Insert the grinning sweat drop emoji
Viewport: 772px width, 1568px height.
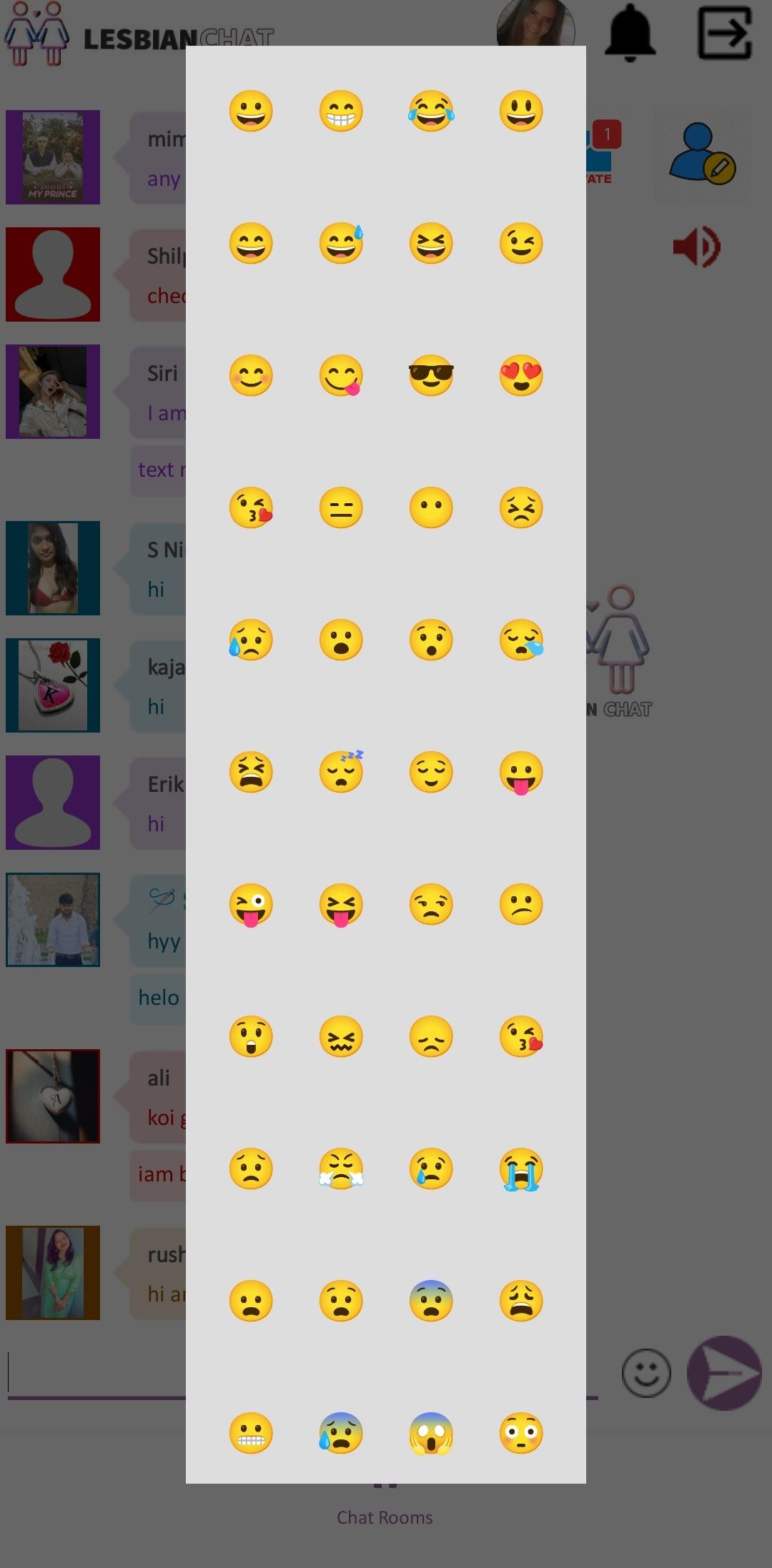point(341,244)
